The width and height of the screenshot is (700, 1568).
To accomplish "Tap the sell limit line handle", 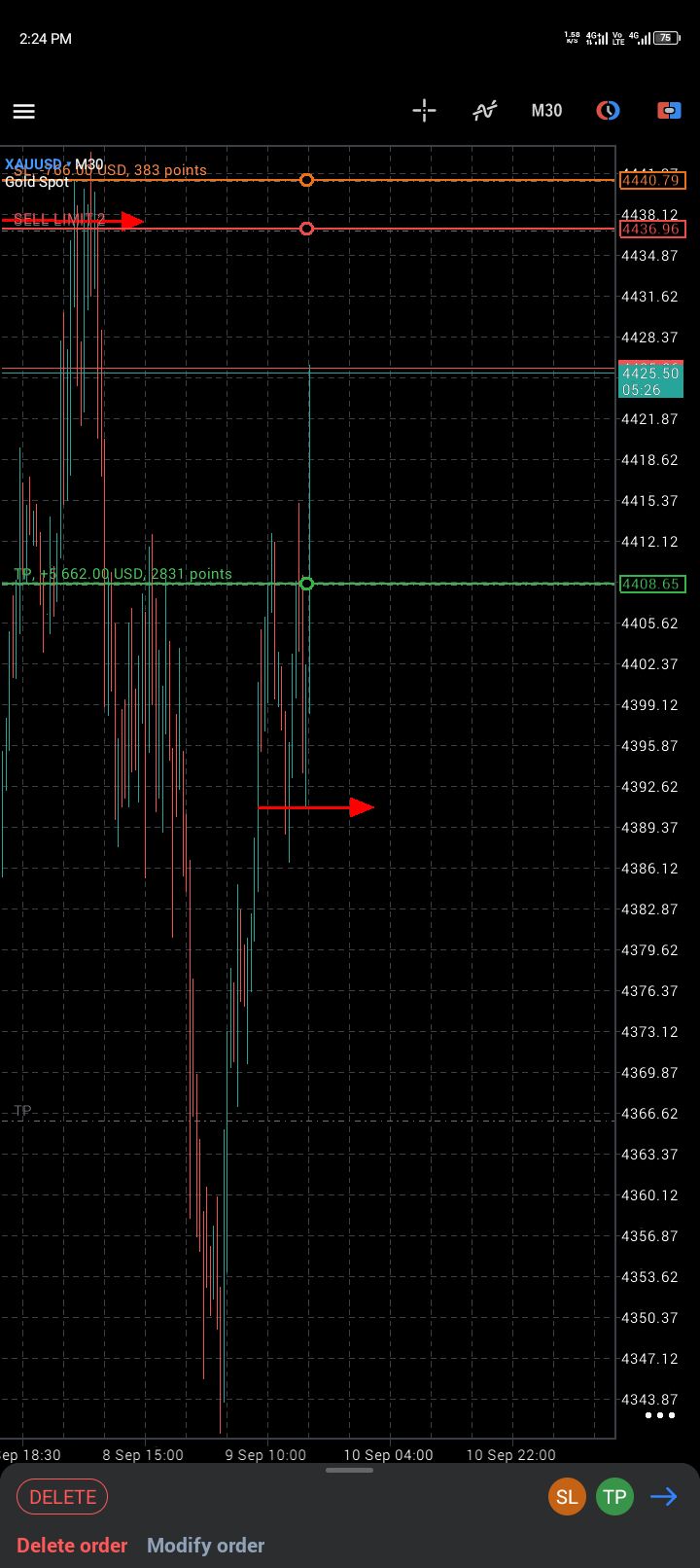I will 307,229.
